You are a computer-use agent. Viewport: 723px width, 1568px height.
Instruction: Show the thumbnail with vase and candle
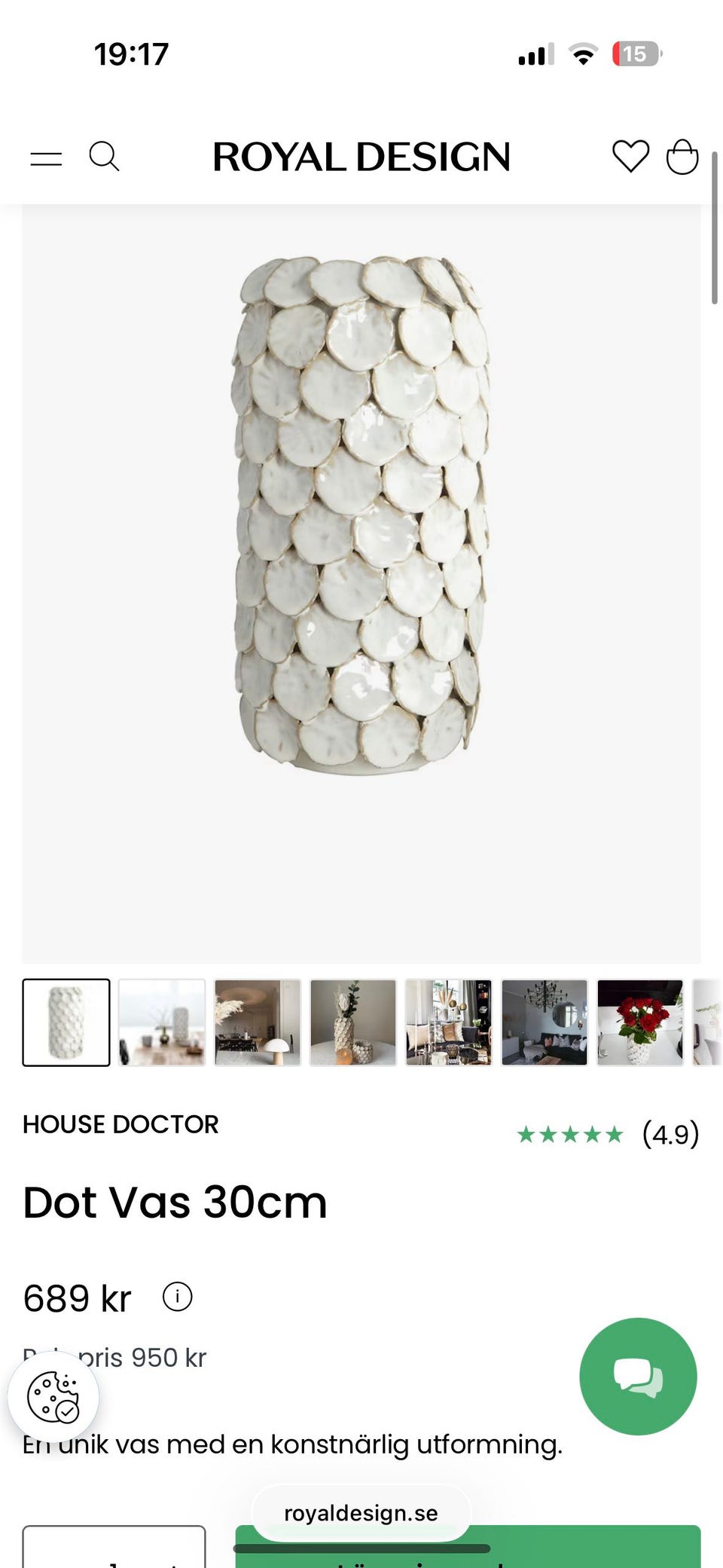coord(353,1022)
